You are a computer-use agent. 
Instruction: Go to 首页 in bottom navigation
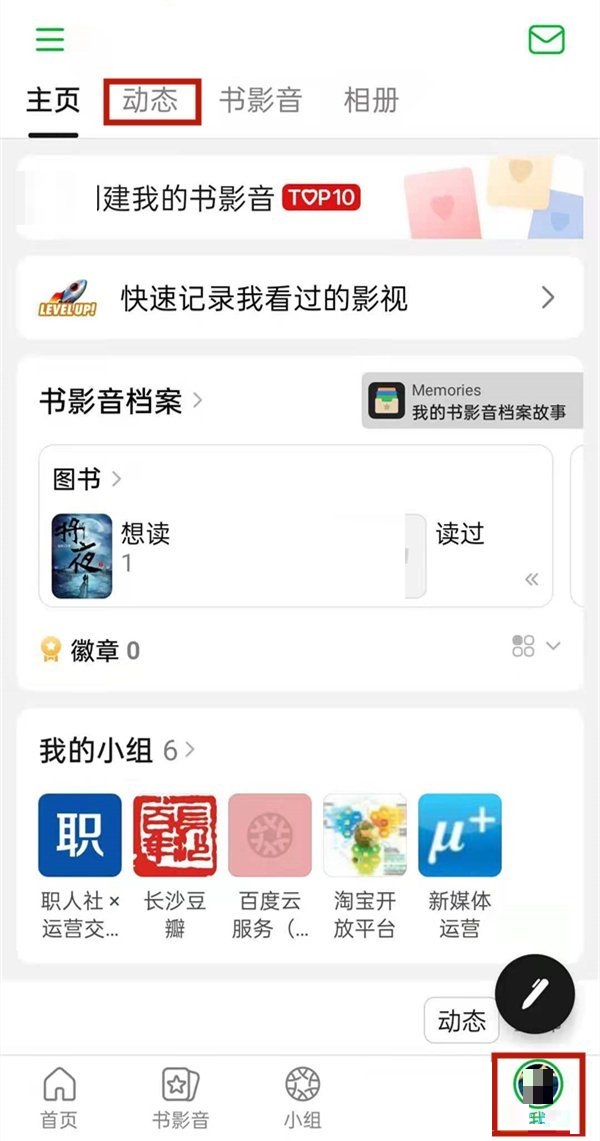pyautogui.click(x=60, y=1098)
